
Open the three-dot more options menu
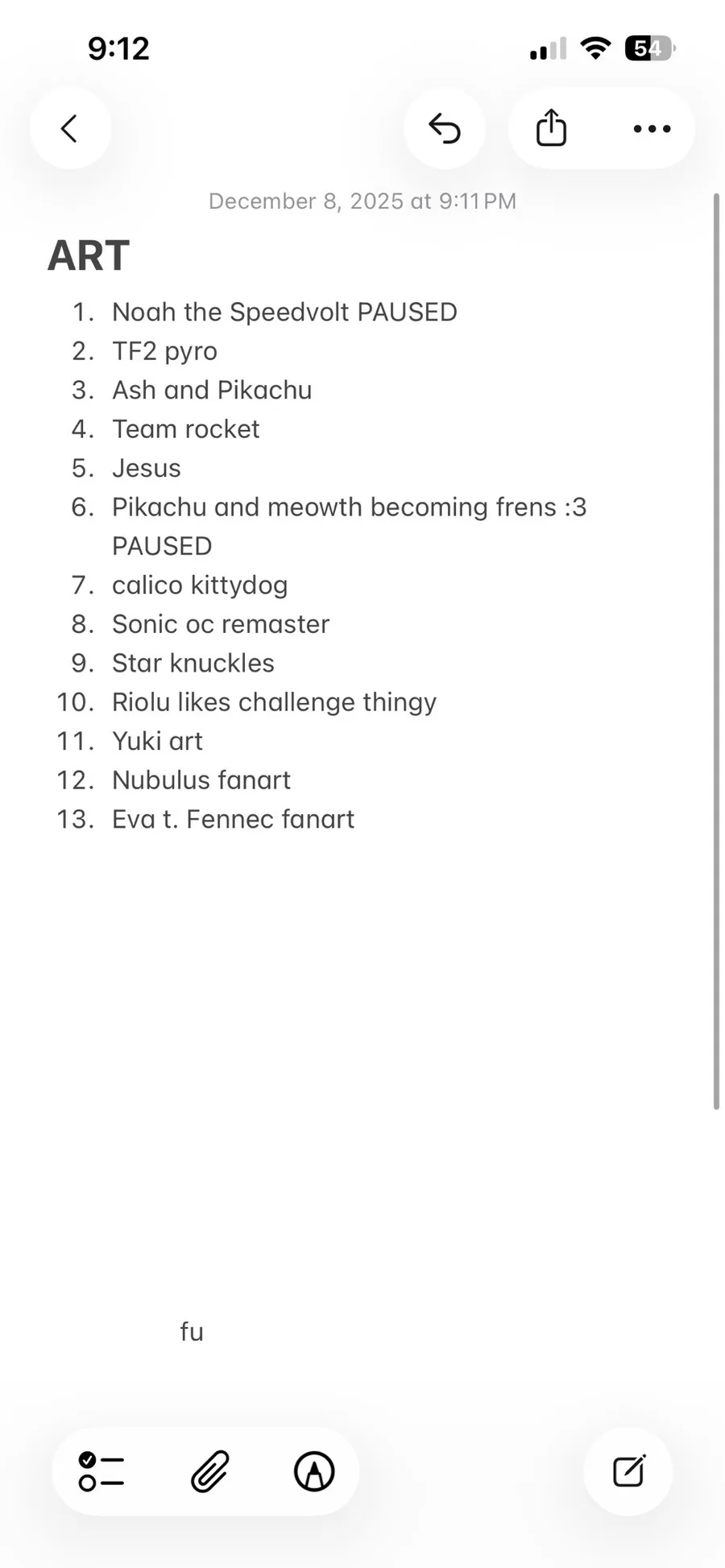[652, 129]
